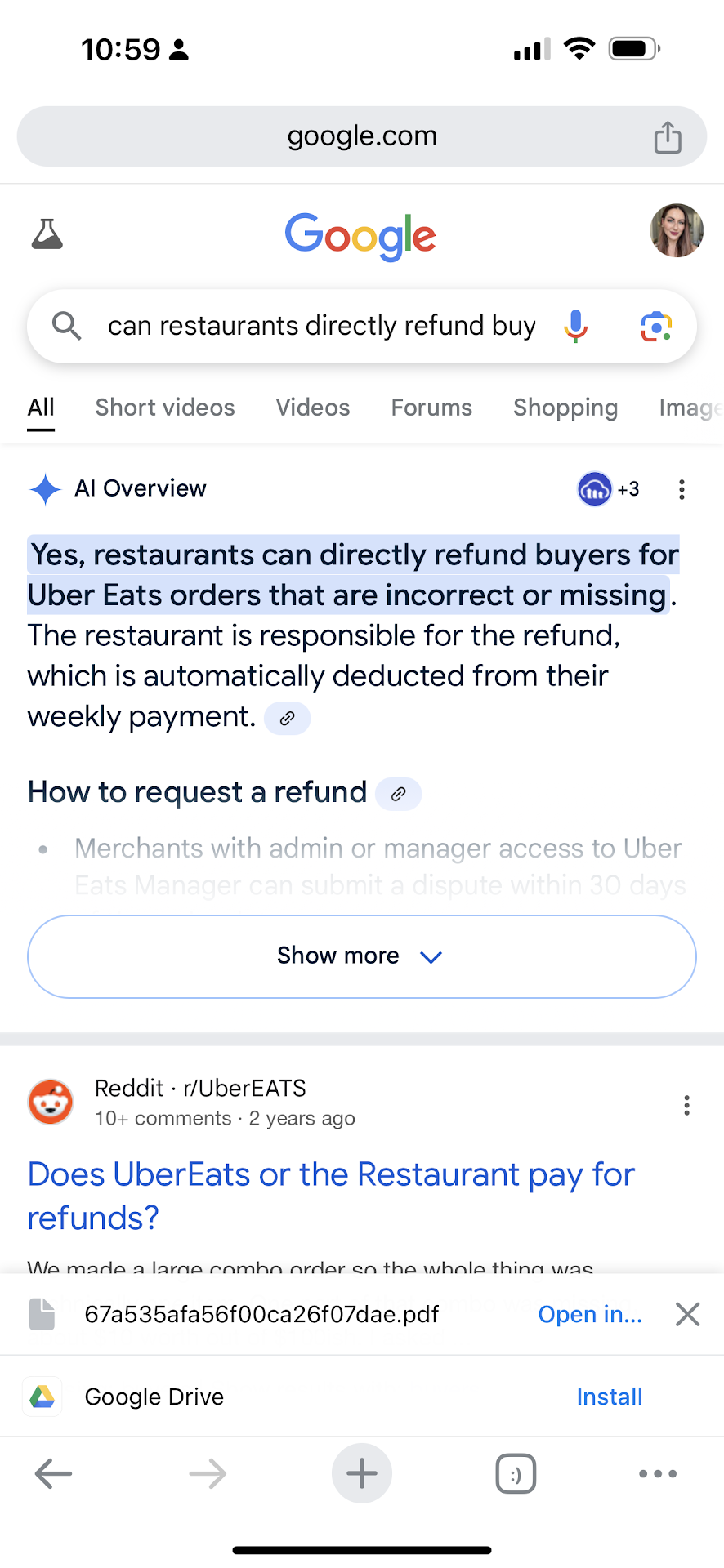Share the current page
Screen dimensions: 724x1568
[667, 137]
